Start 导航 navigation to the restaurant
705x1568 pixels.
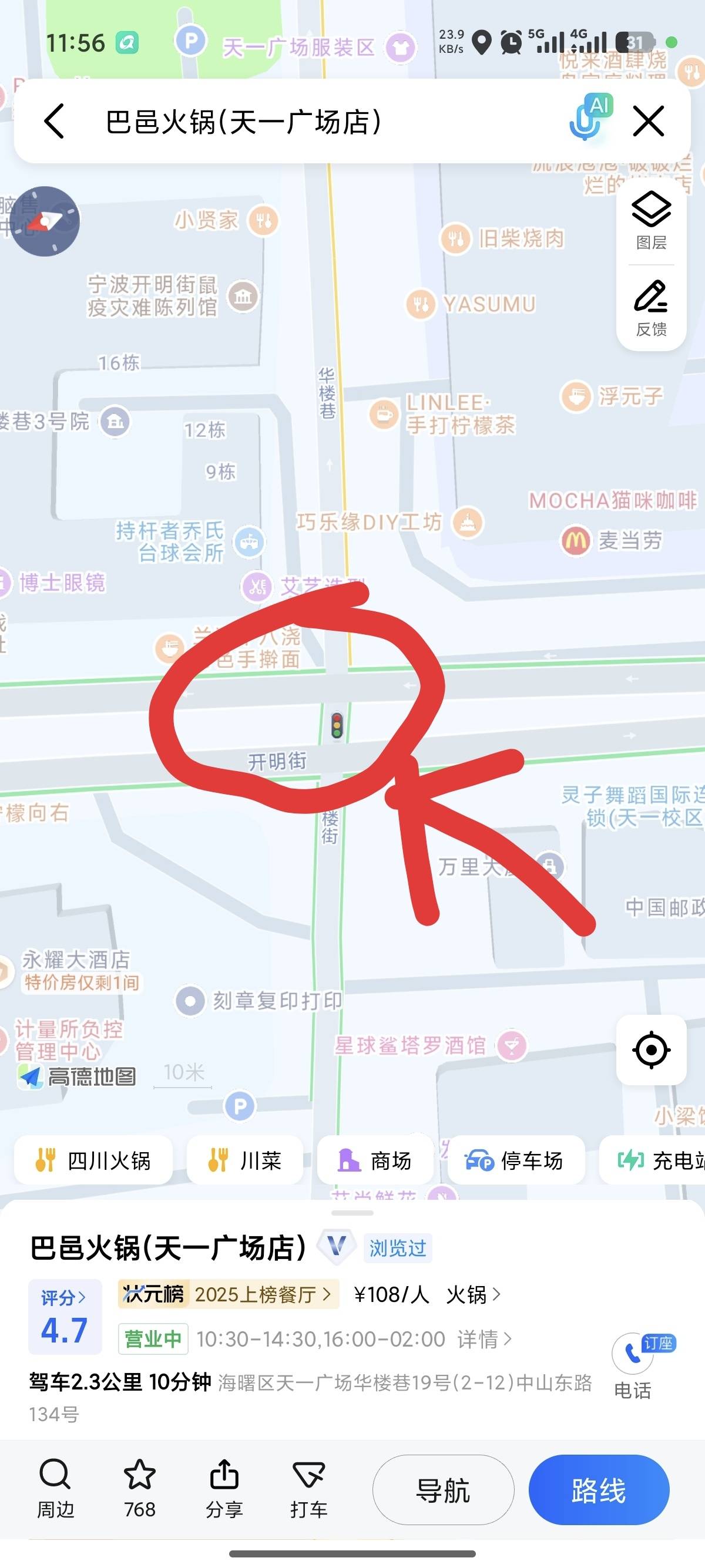click(x=442, y=1490)
